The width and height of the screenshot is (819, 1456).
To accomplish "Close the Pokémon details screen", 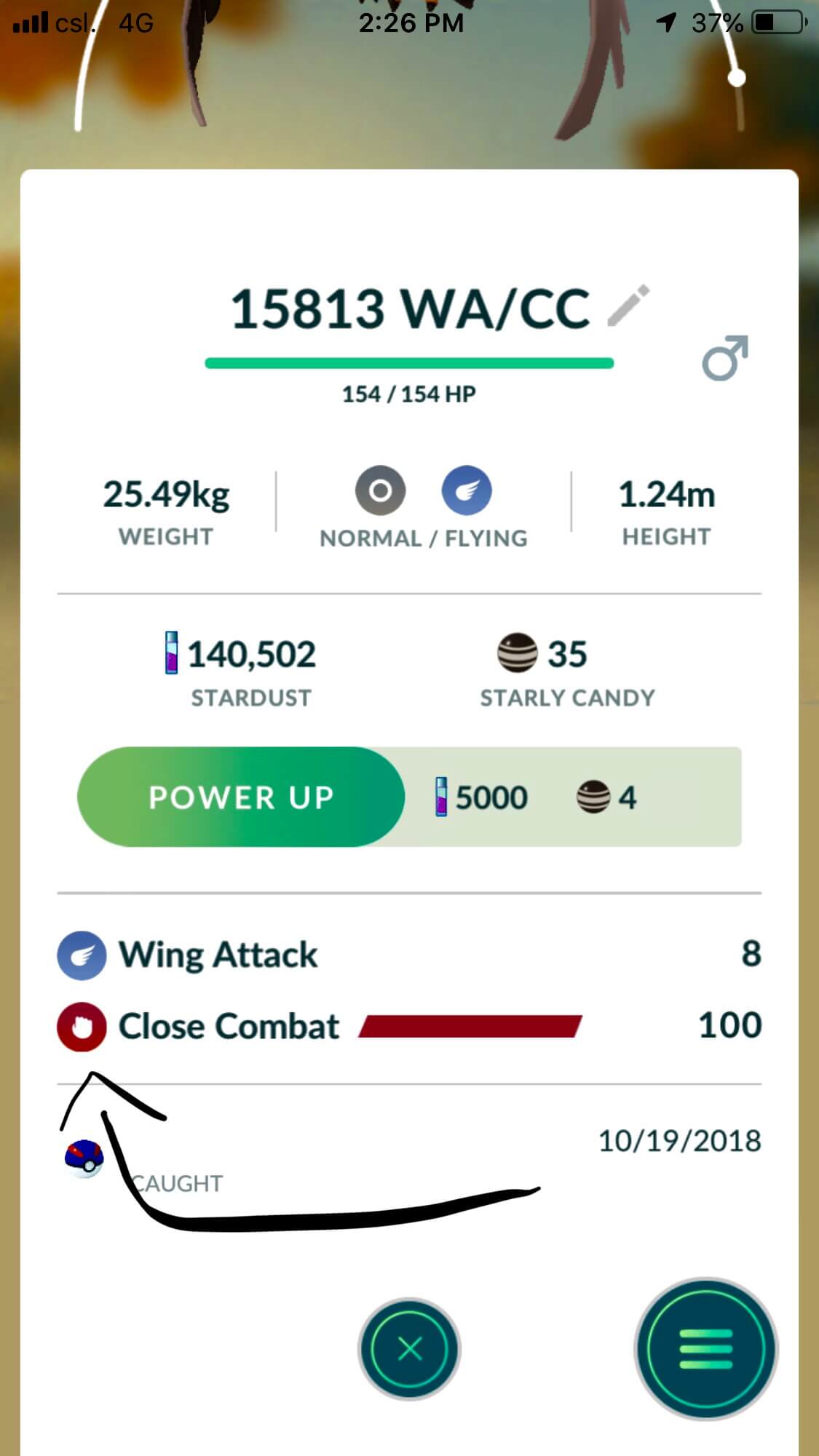I will 410,1348.
